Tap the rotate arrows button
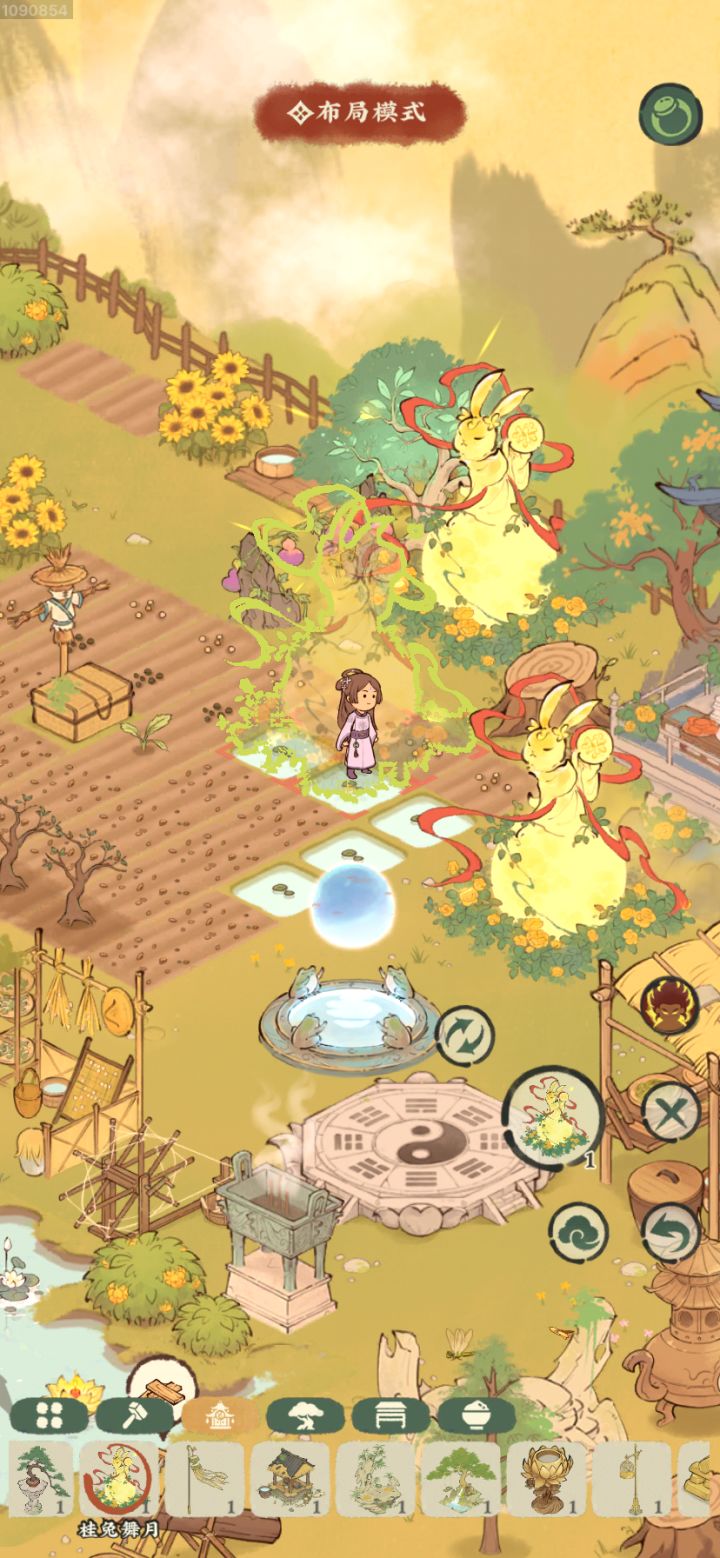Image resolution: width=720 pixels, height=1558 pixels. click(464, 1035)
